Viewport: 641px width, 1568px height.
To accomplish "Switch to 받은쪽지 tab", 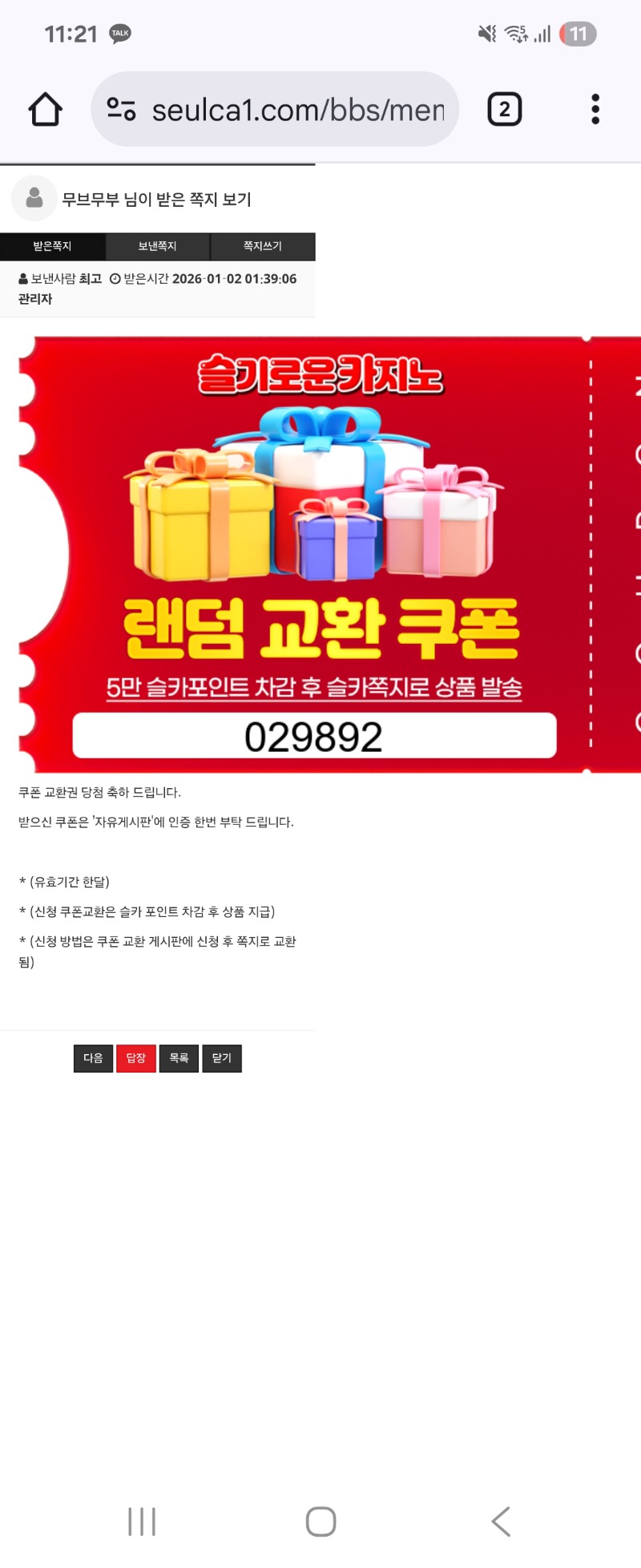I will click(x=53, y=246).
